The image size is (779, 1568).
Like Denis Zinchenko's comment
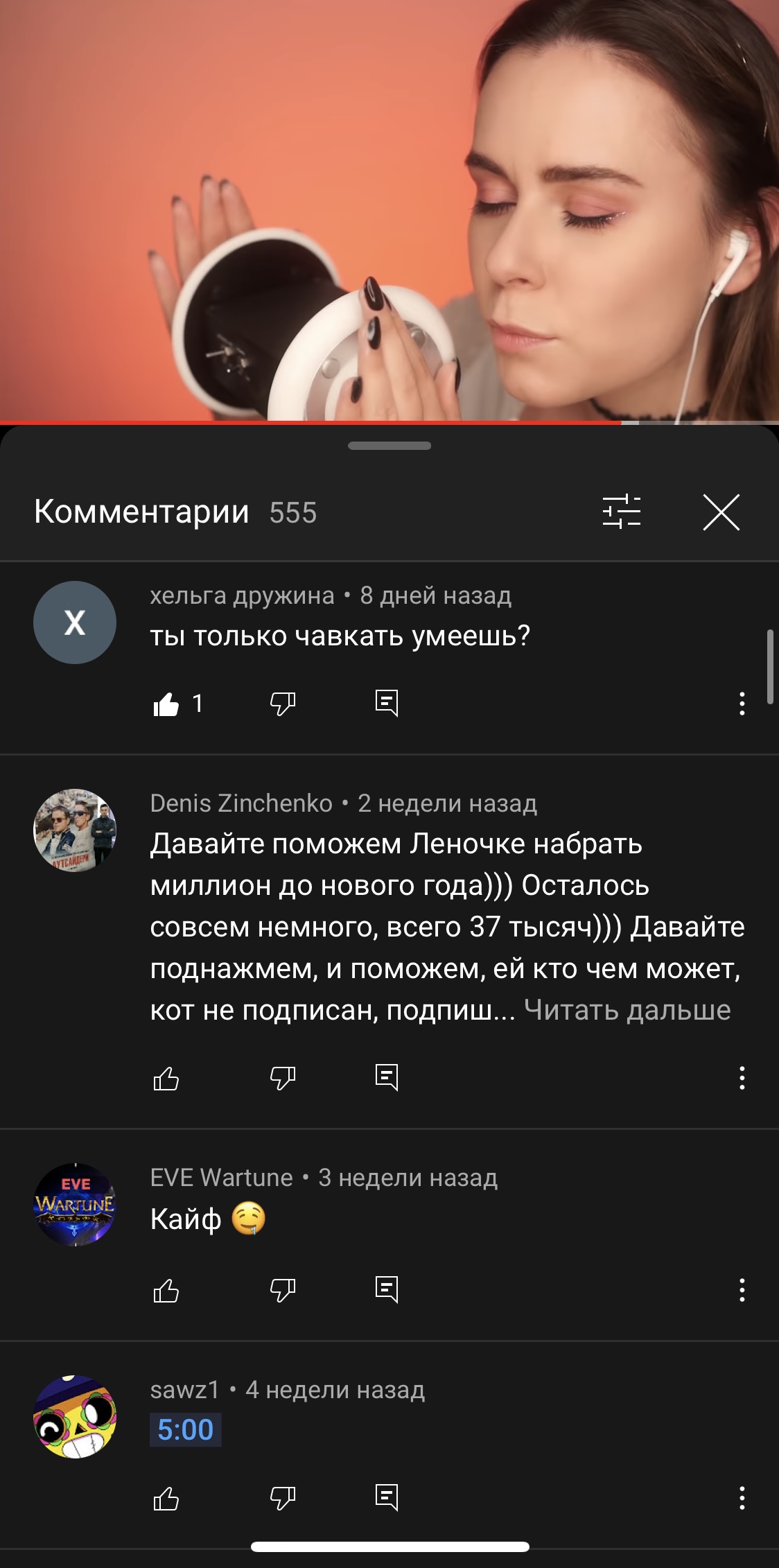(166, 1078)
